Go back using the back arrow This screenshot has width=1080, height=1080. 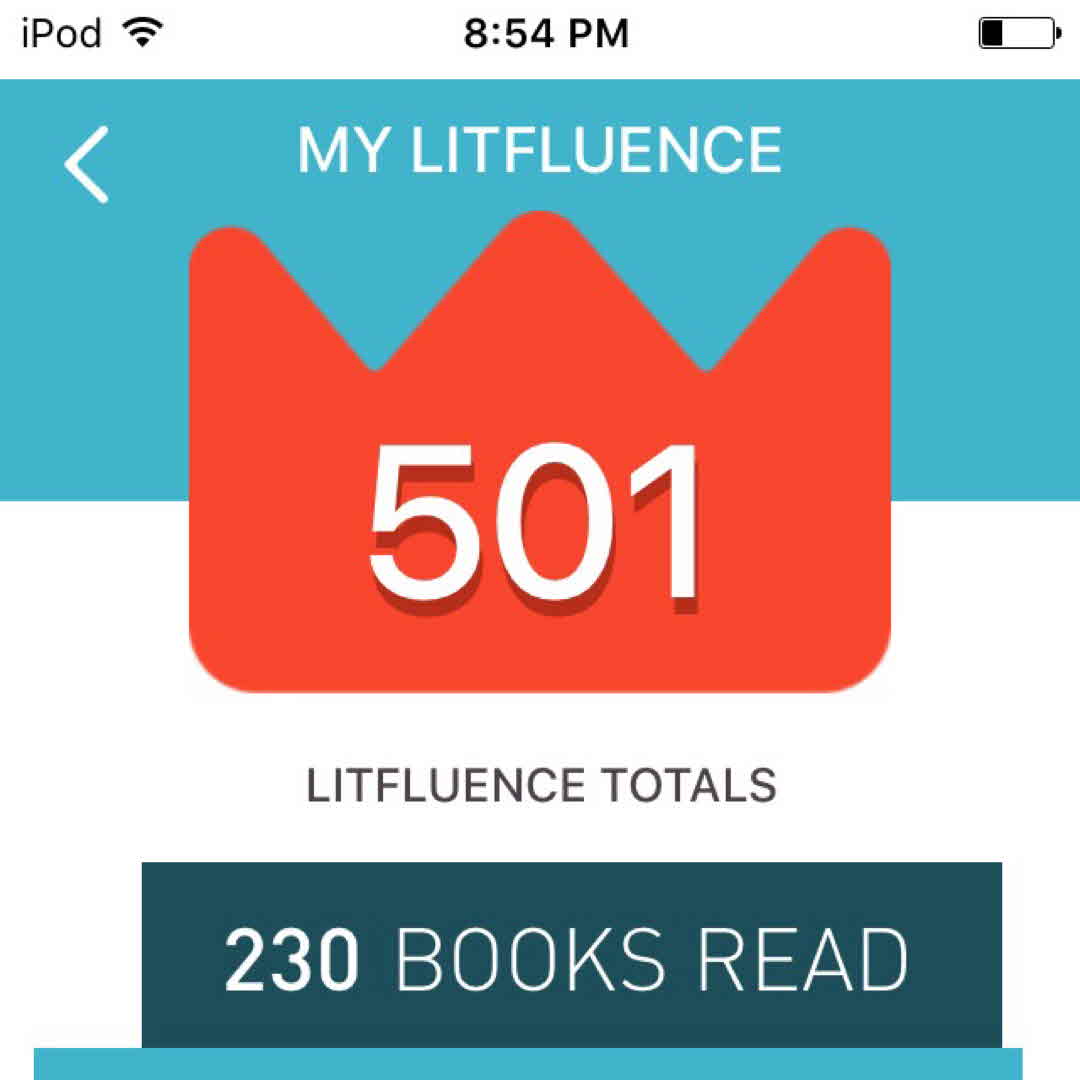point(86,165)
